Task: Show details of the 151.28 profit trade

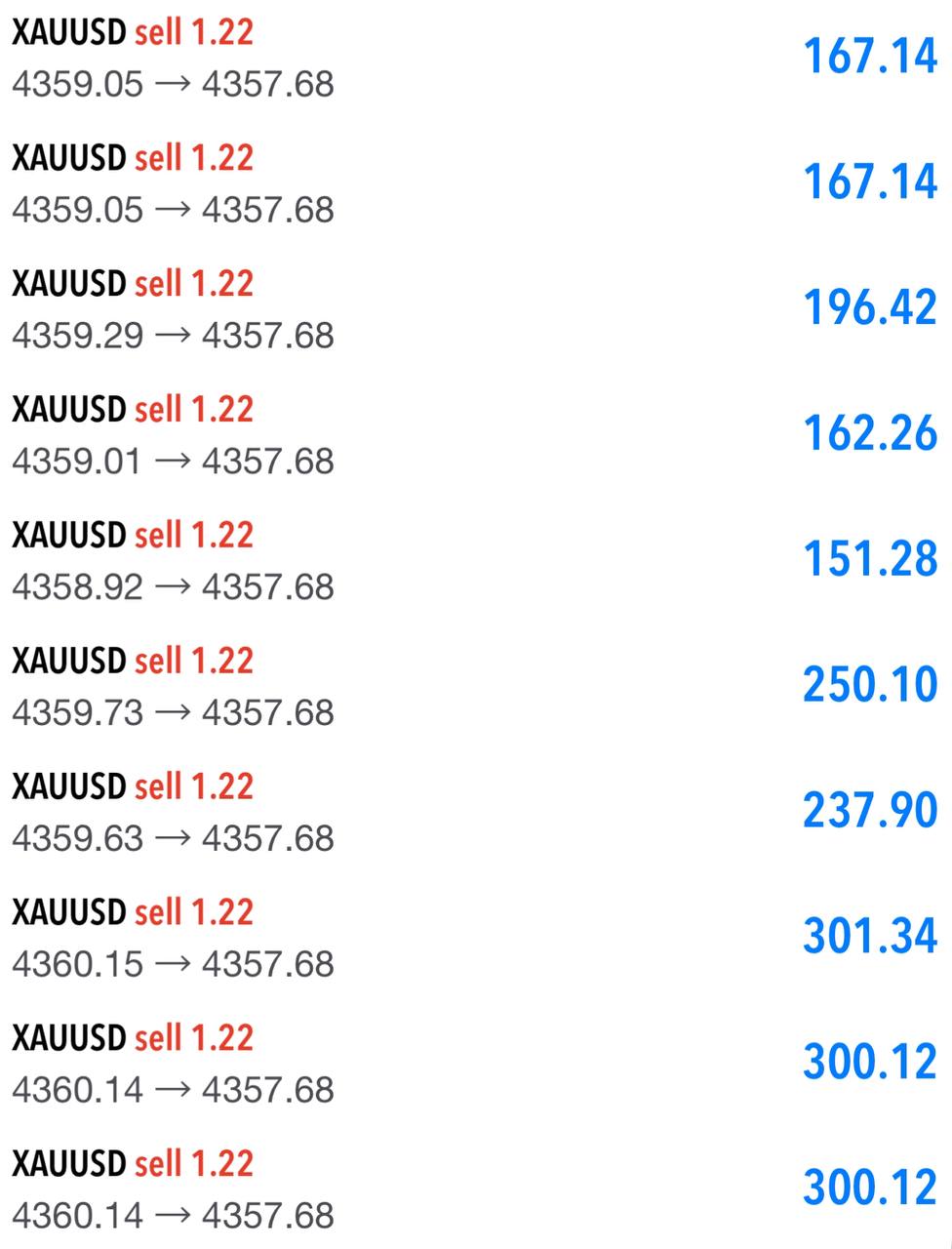Action: click(x=476, y=560)
